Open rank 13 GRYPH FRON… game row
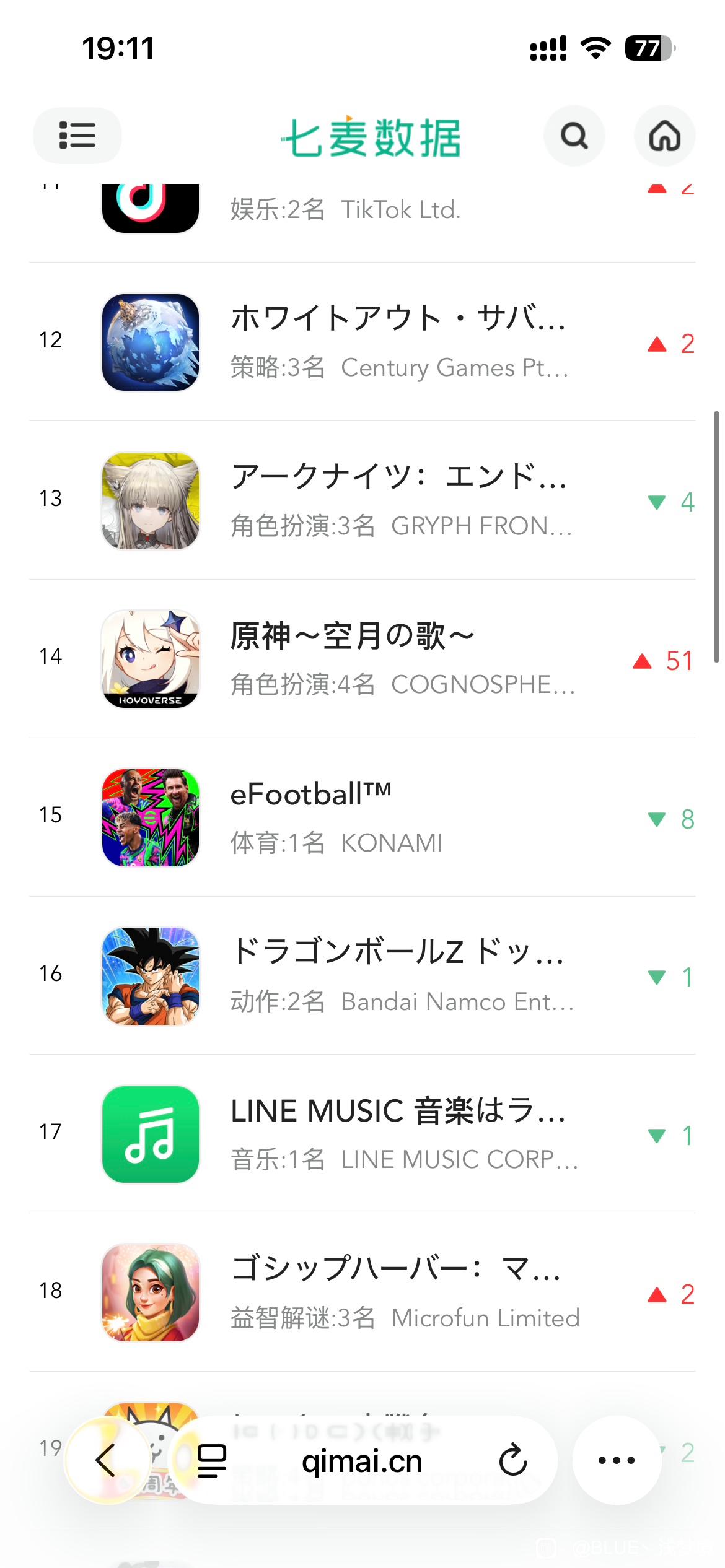 (362, 500)
